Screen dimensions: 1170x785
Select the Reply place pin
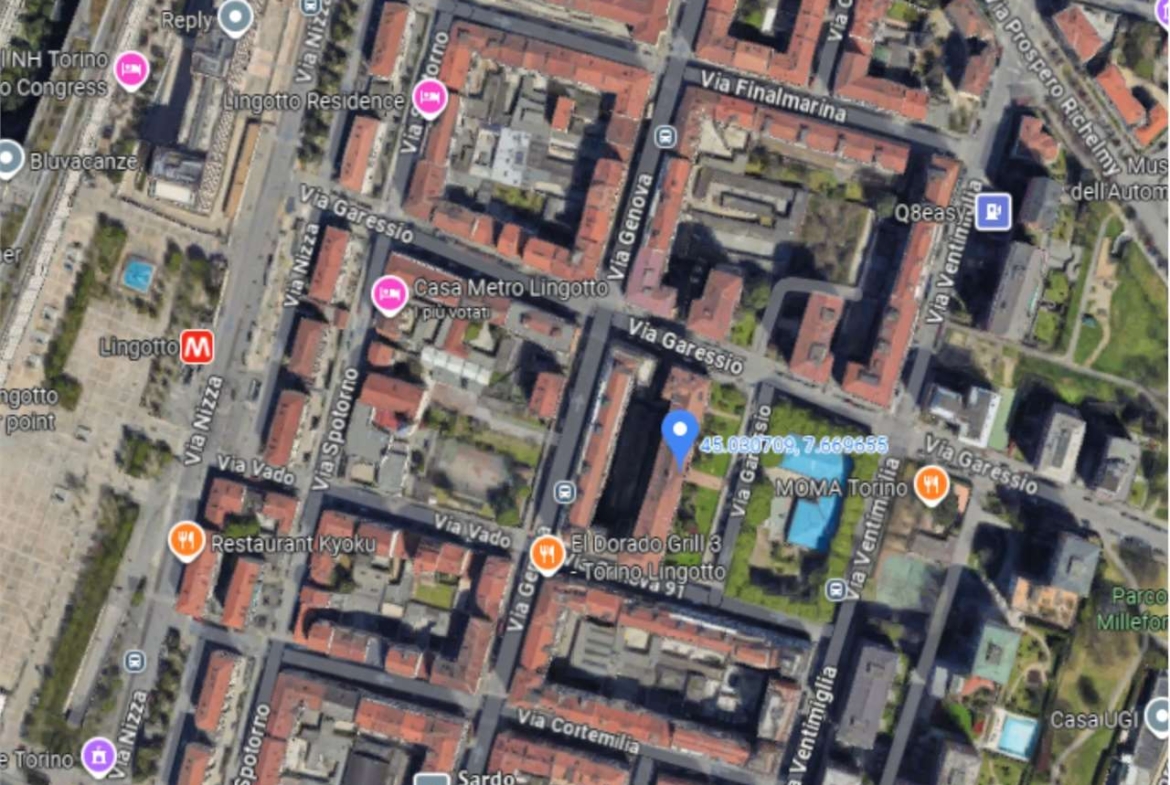[x=236, y=17]
